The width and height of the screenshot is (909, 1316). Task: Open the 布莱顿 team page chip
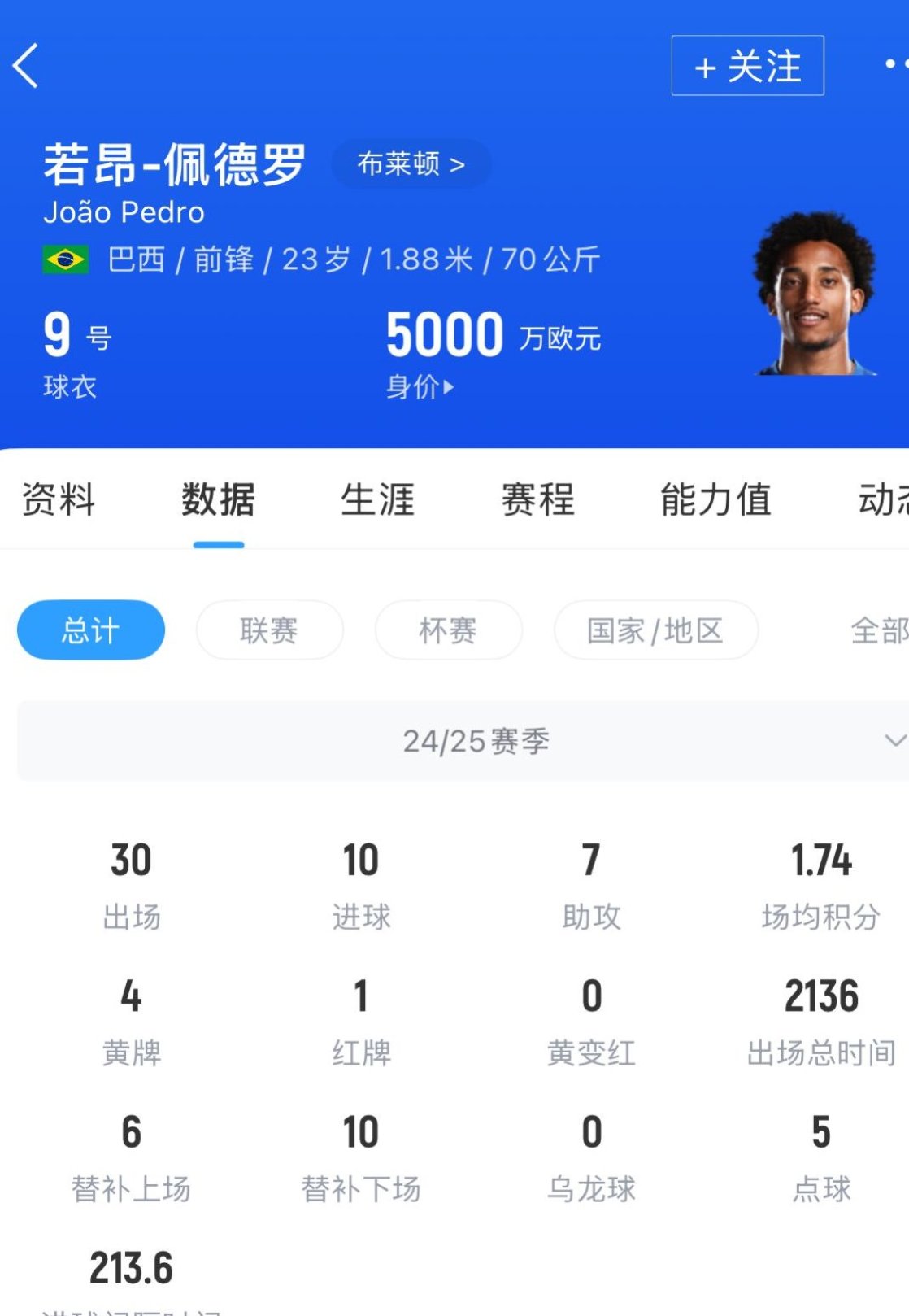(411, 164)
